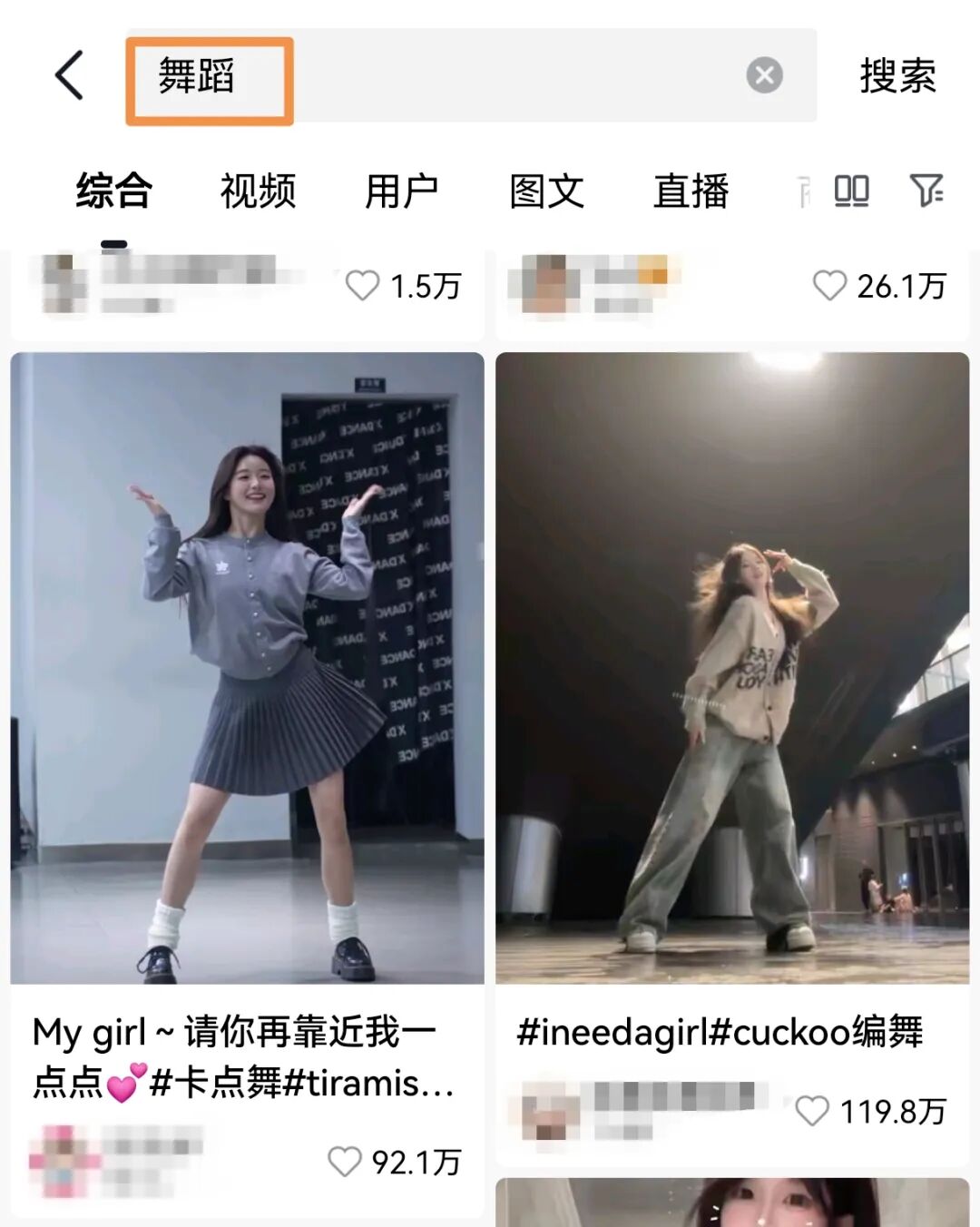Like the post with 1.5万 likes
Viewport: 980px width, 1227px height.
pyautogui.click(x=362, y=286)
